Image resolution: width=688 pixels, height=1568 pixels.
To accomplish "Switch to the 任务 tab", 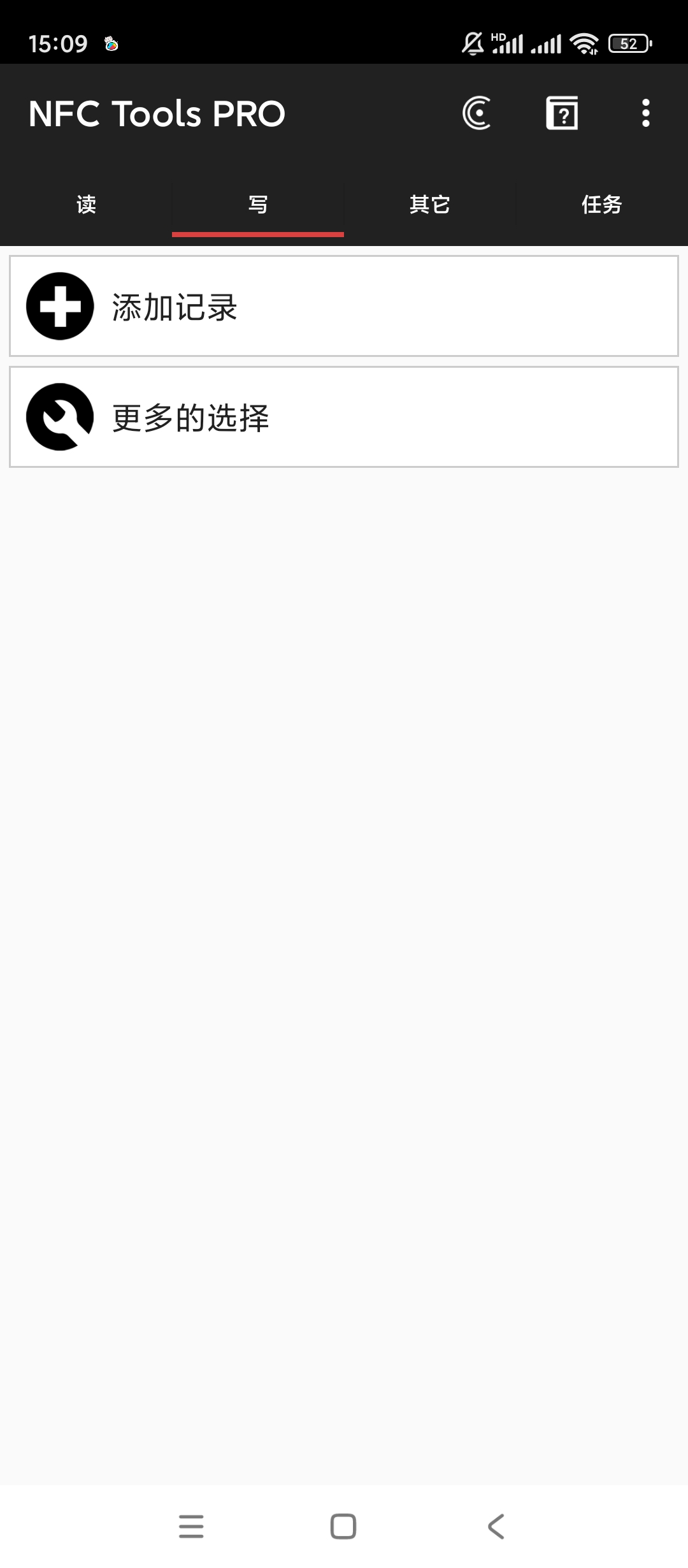I will (x=601, y=205).
